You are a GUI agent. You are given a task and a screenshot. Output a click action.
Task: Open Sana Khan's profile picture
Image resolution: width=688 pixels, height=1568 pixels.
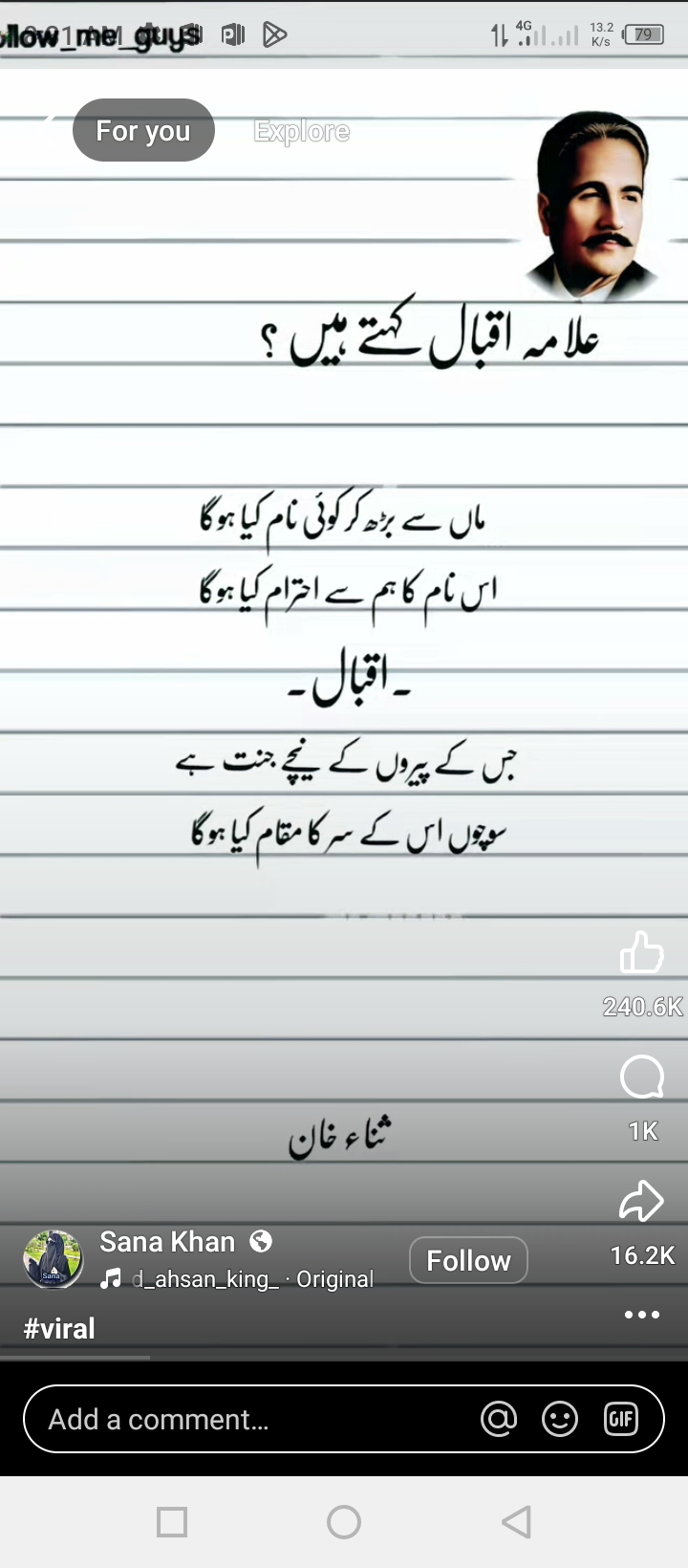click(54, 1259)
